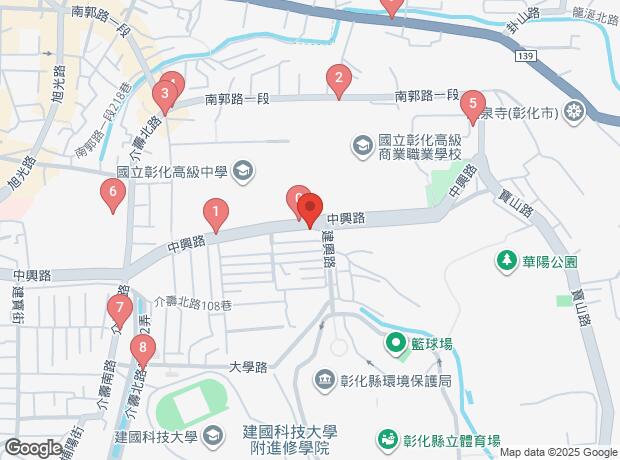The height and width of the screenshot is (460, 620).
Task: Select map marker number 1 on 中興路
Action: point(215,215)
